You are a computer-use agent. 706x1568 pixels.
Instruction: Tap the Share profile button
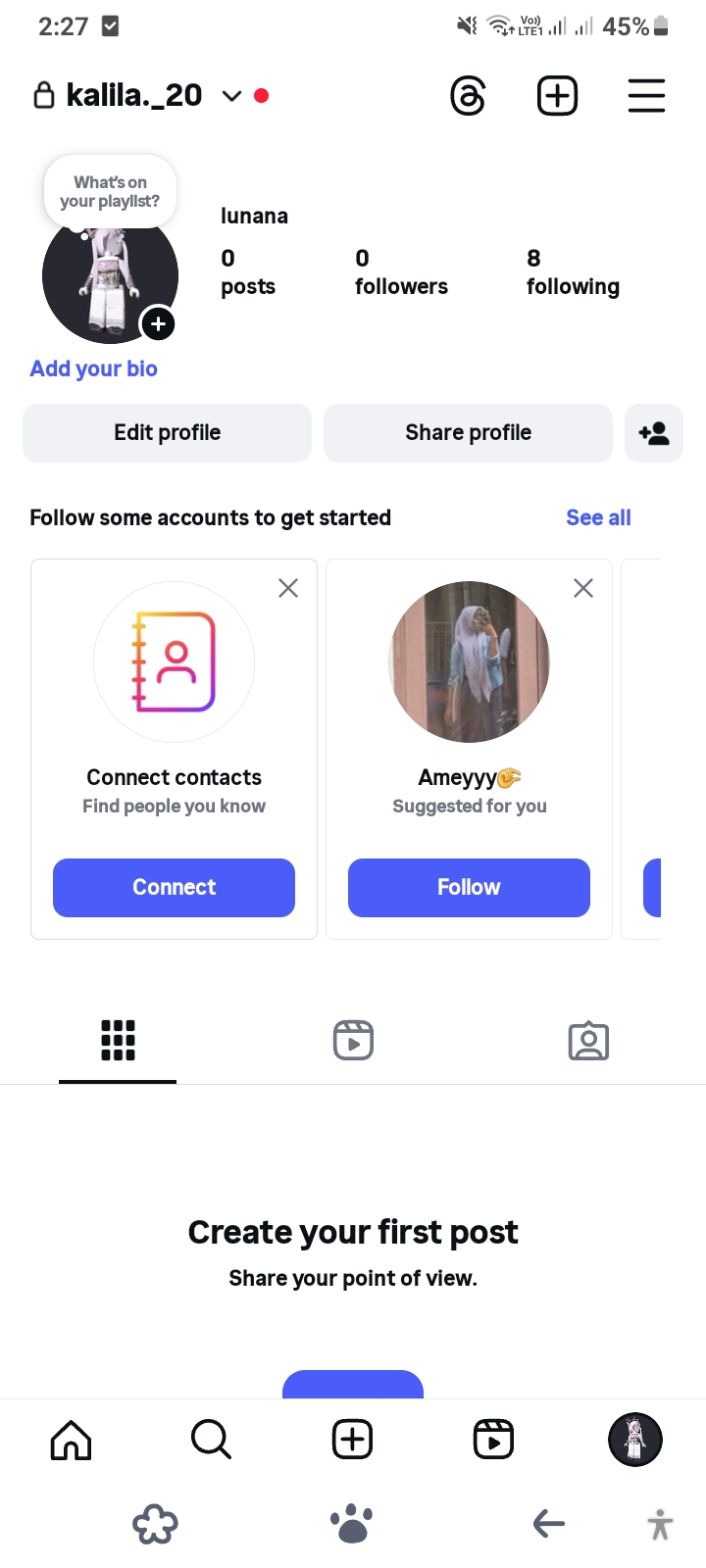[468, 433]
